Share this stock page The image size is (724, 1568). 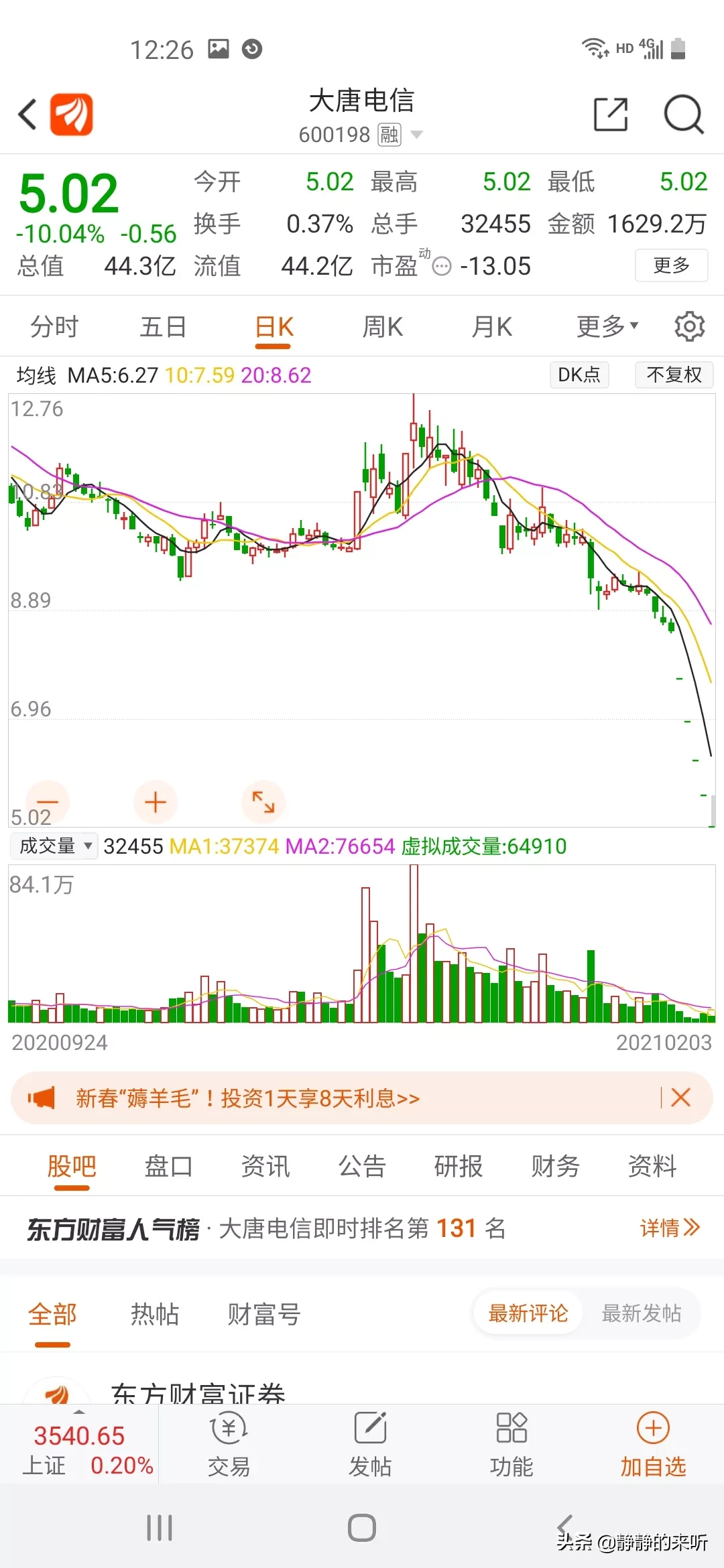click(611, 115)
